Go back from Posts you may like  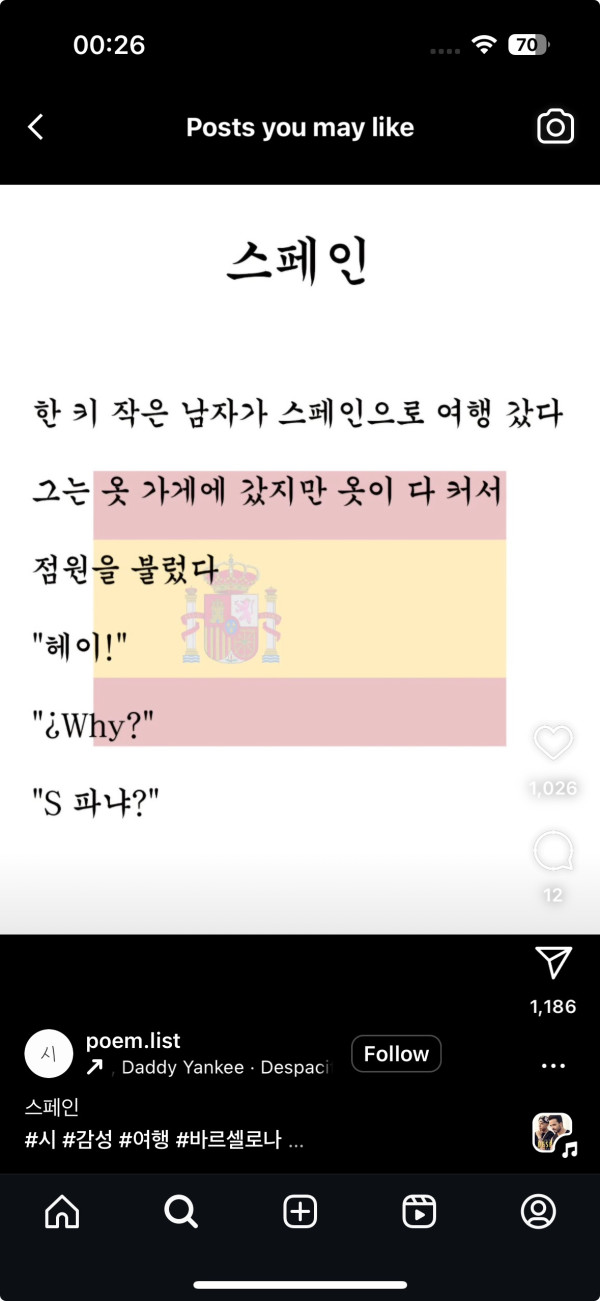(36, 127)
